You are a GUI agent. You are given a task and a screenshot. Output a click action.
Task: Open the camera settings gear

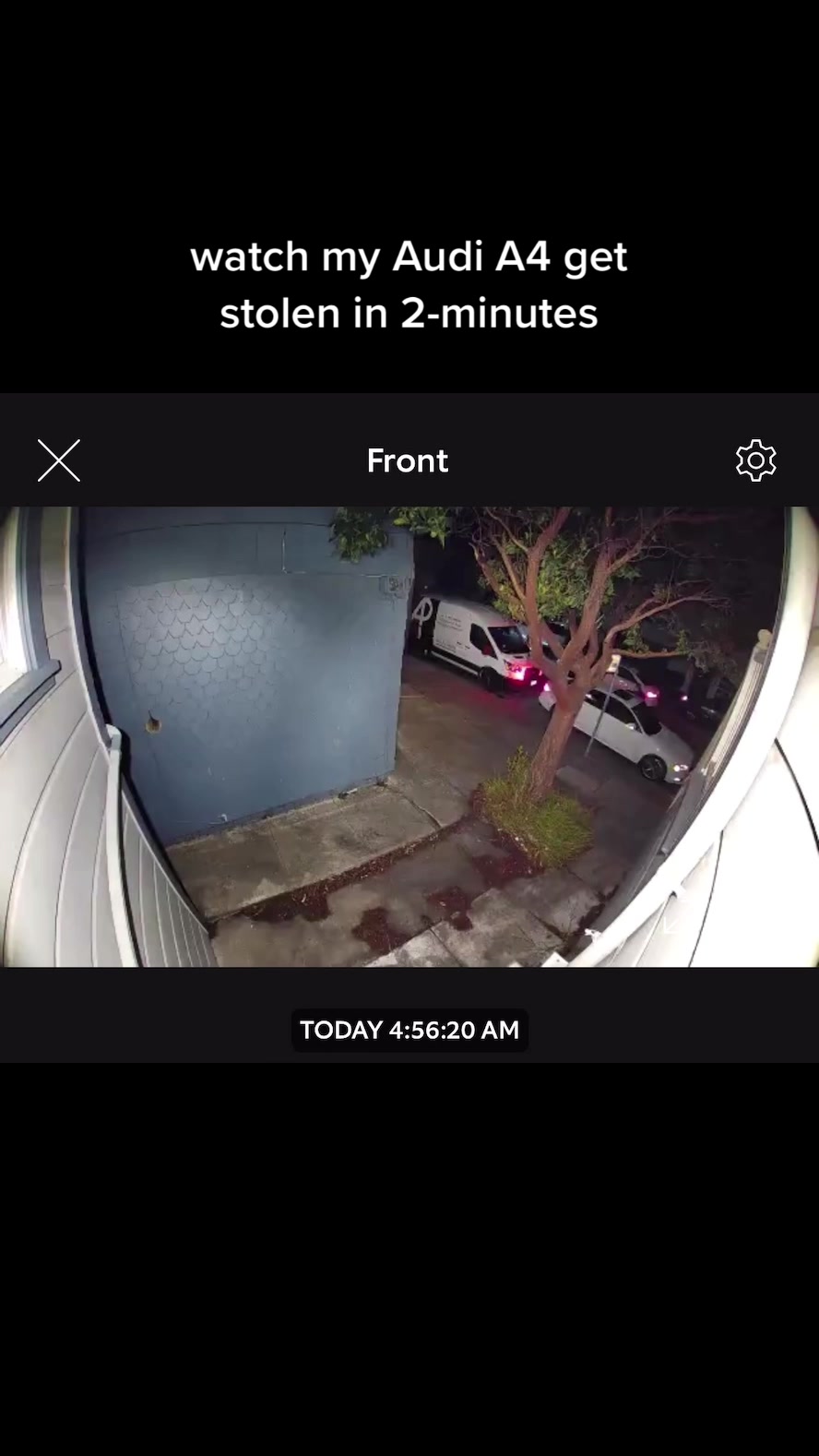pyautogui.click(x=755, y=460)
